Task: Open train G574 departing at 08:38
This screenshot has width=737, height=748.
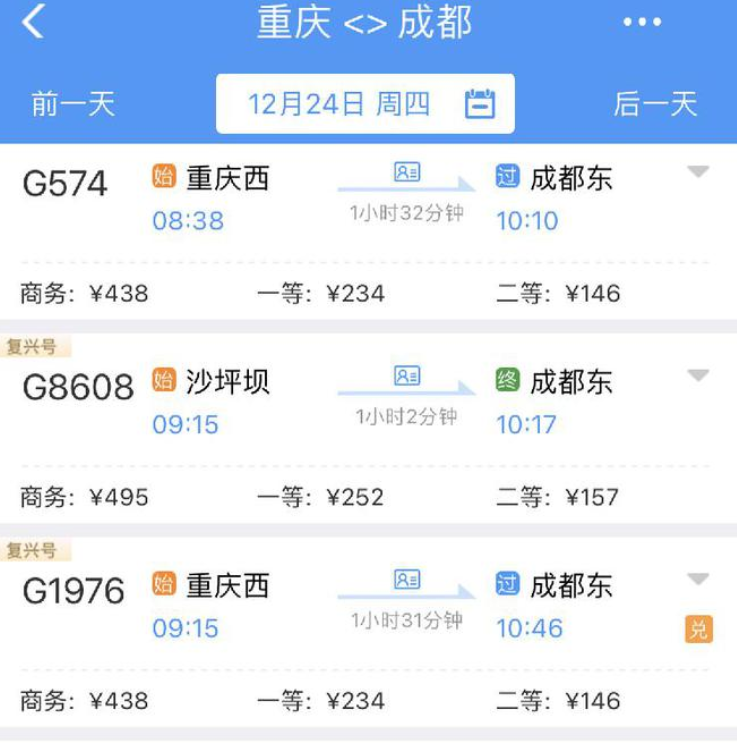Action: (x=65, y=185)
